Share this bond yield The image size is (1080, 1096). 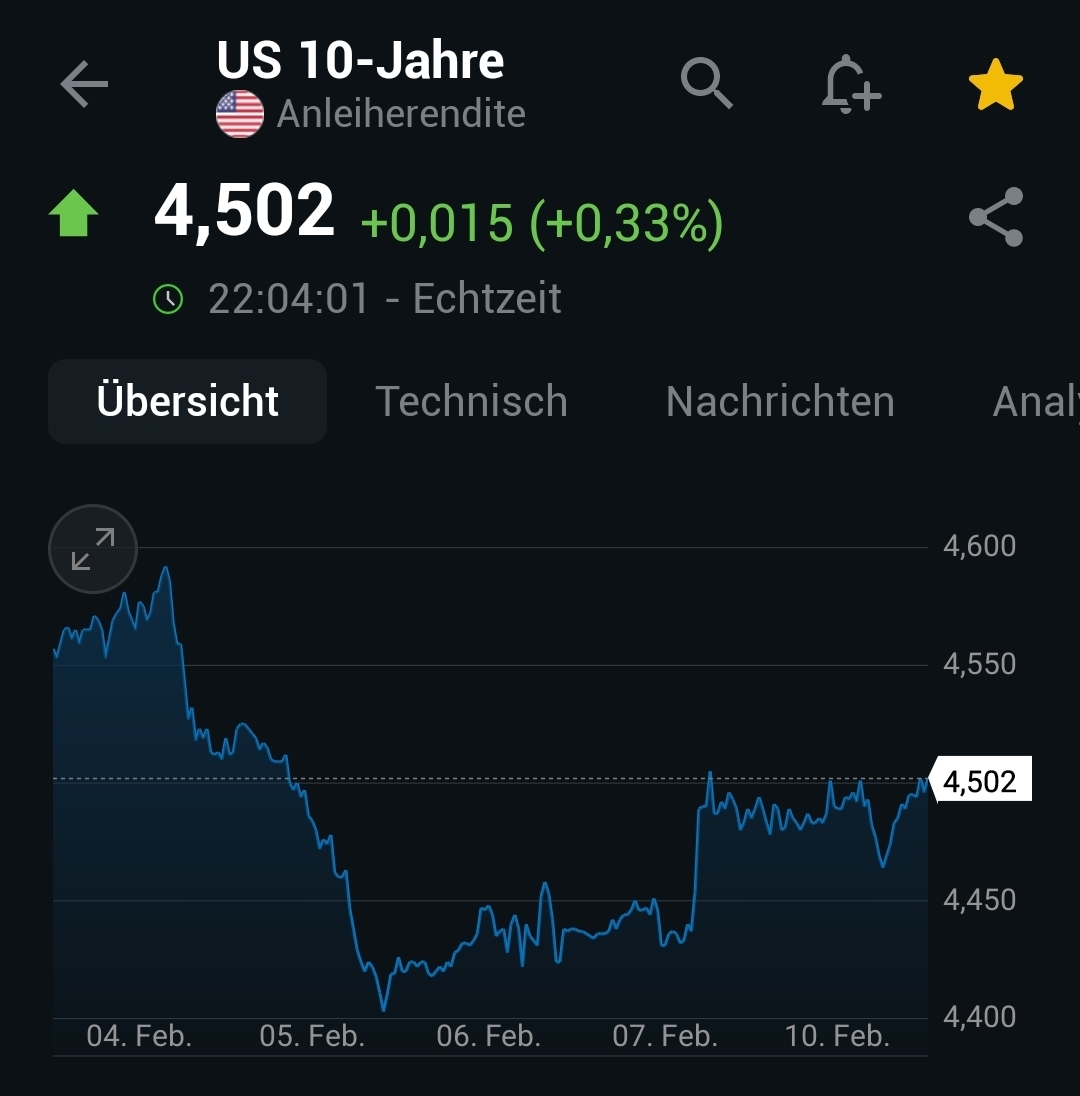pyautogui.click(x=996, y=217)
